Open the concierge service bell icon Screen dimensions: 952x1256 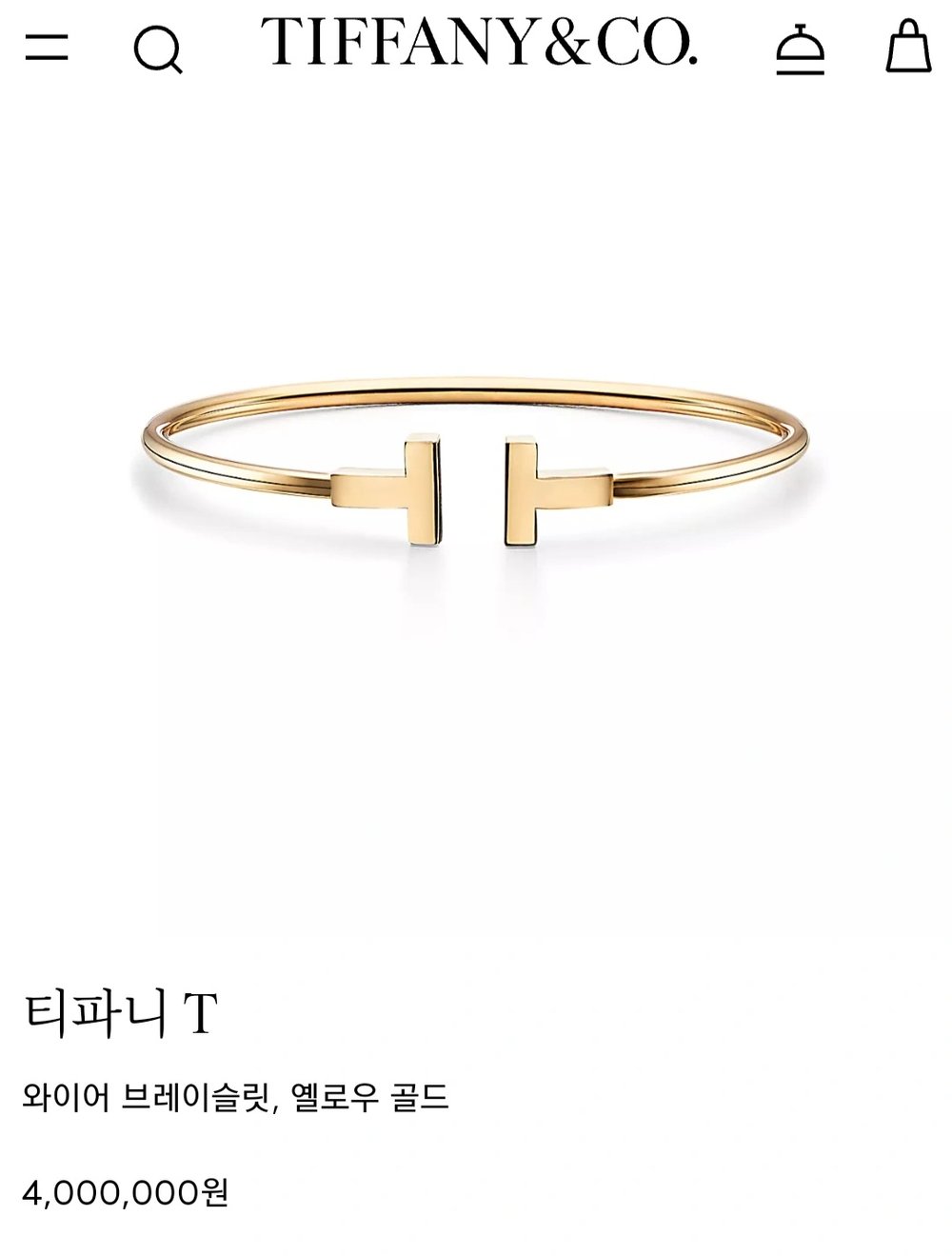[x=800, y=49]
